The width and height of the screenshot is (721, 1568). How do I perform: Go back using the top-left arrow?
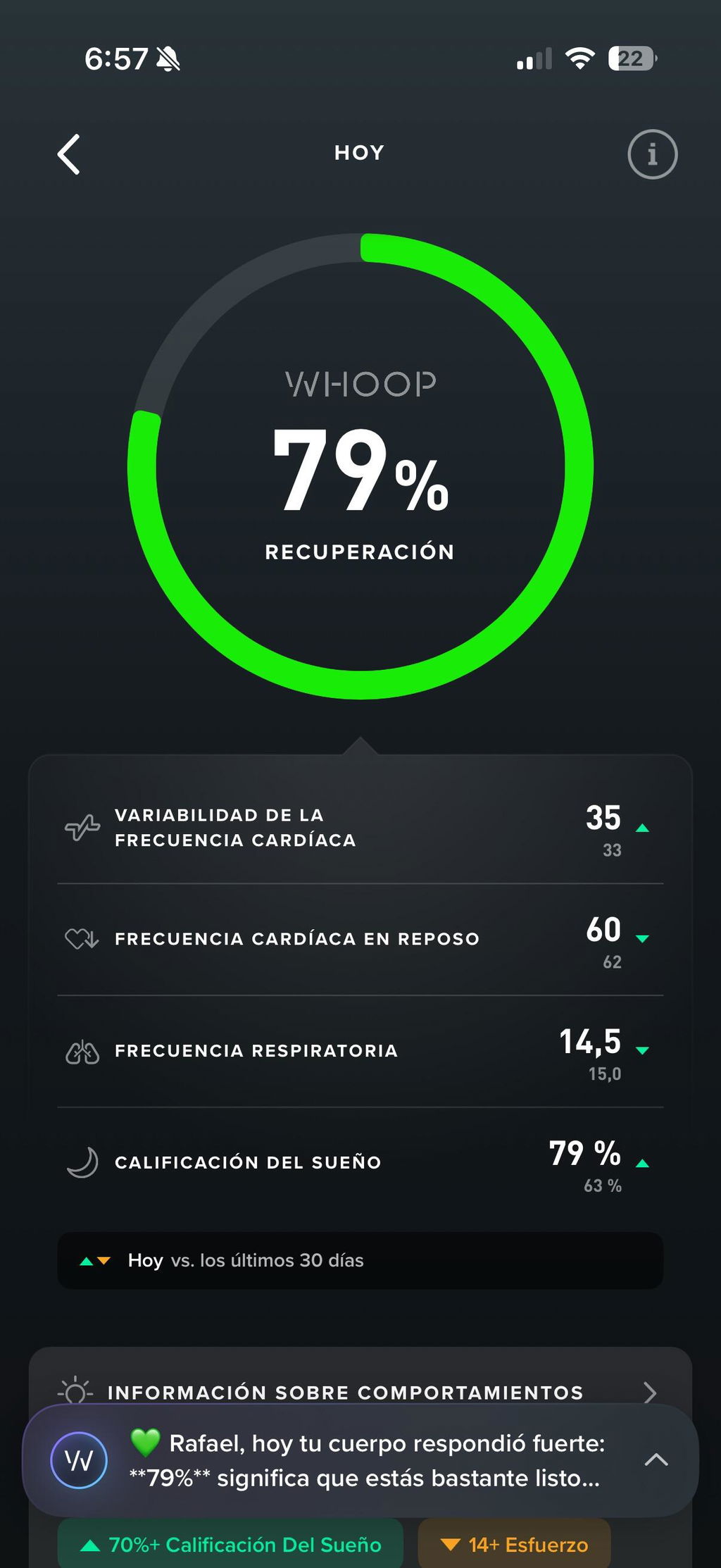click(69, 154)
